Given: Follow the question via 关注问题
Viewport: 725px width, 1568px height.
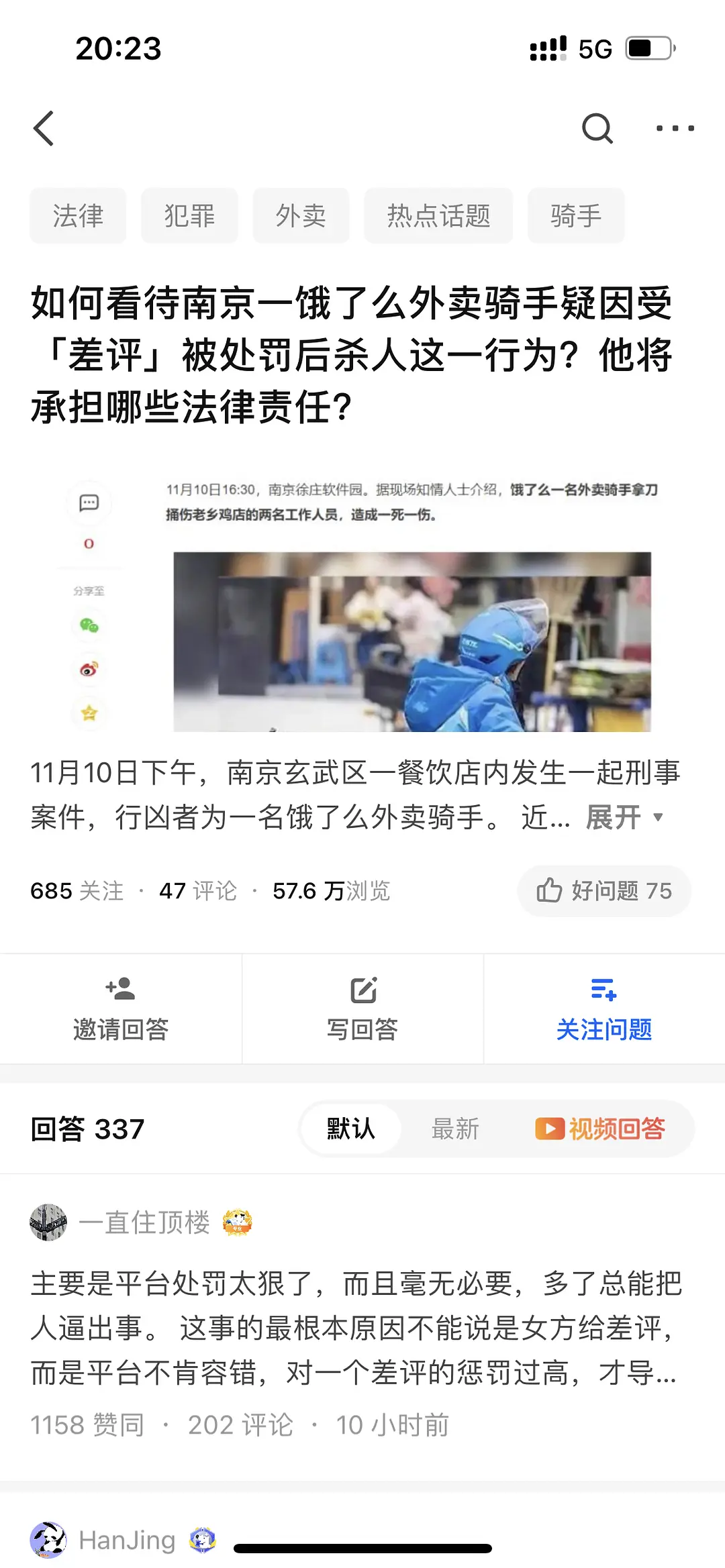Looking at the screenshot, I should pos(604,1008).
